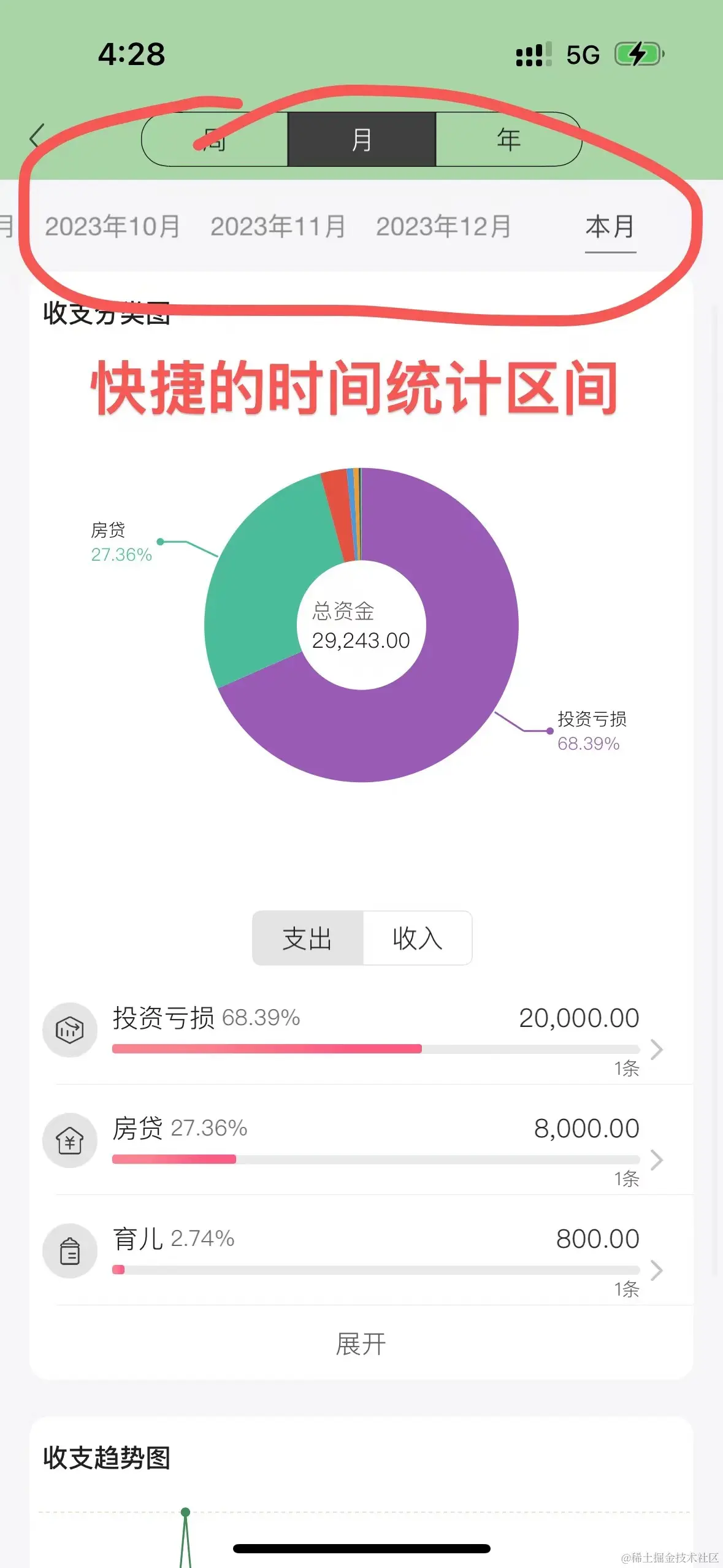Select the 2023年12月 period

(x=443, y=226)
